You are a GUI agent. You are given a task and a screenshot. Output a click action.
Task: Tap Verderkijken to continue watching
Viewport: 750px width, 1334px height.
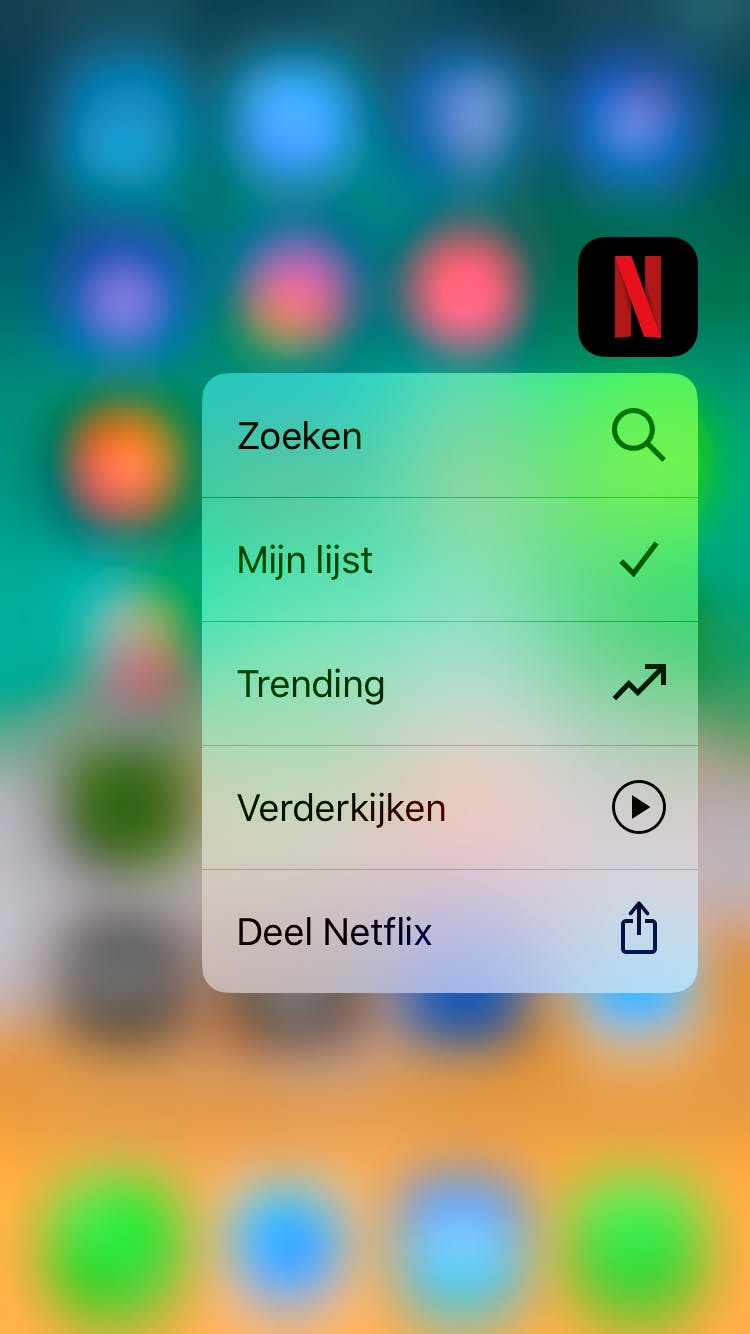coord(449,808)
